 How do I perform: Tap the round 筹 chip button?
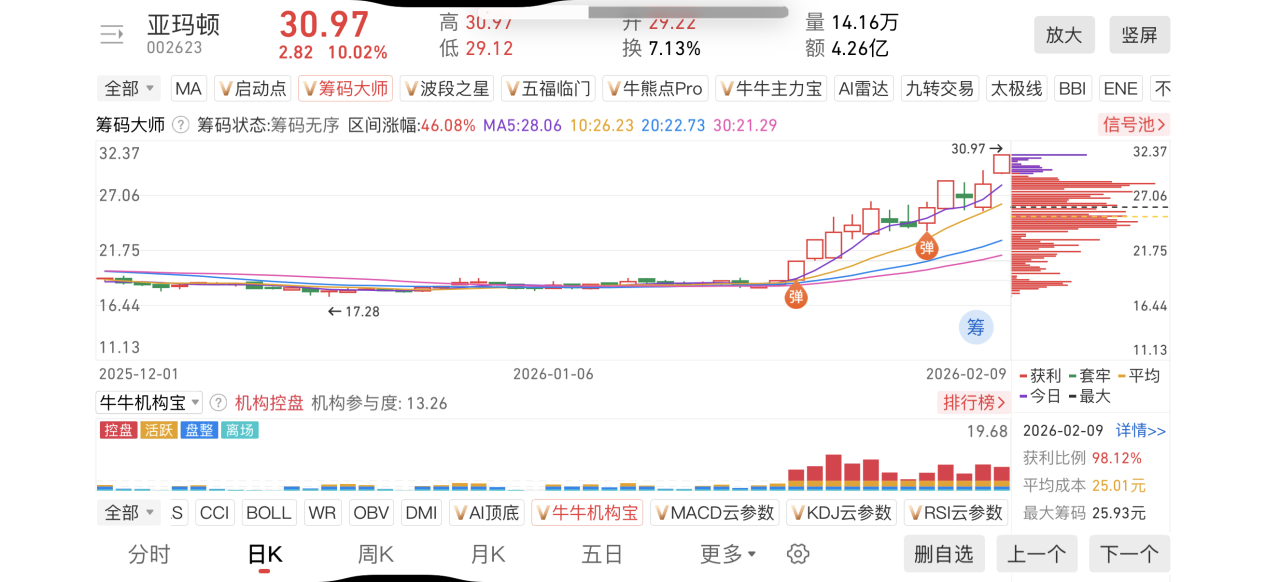[x=975, y=327]
